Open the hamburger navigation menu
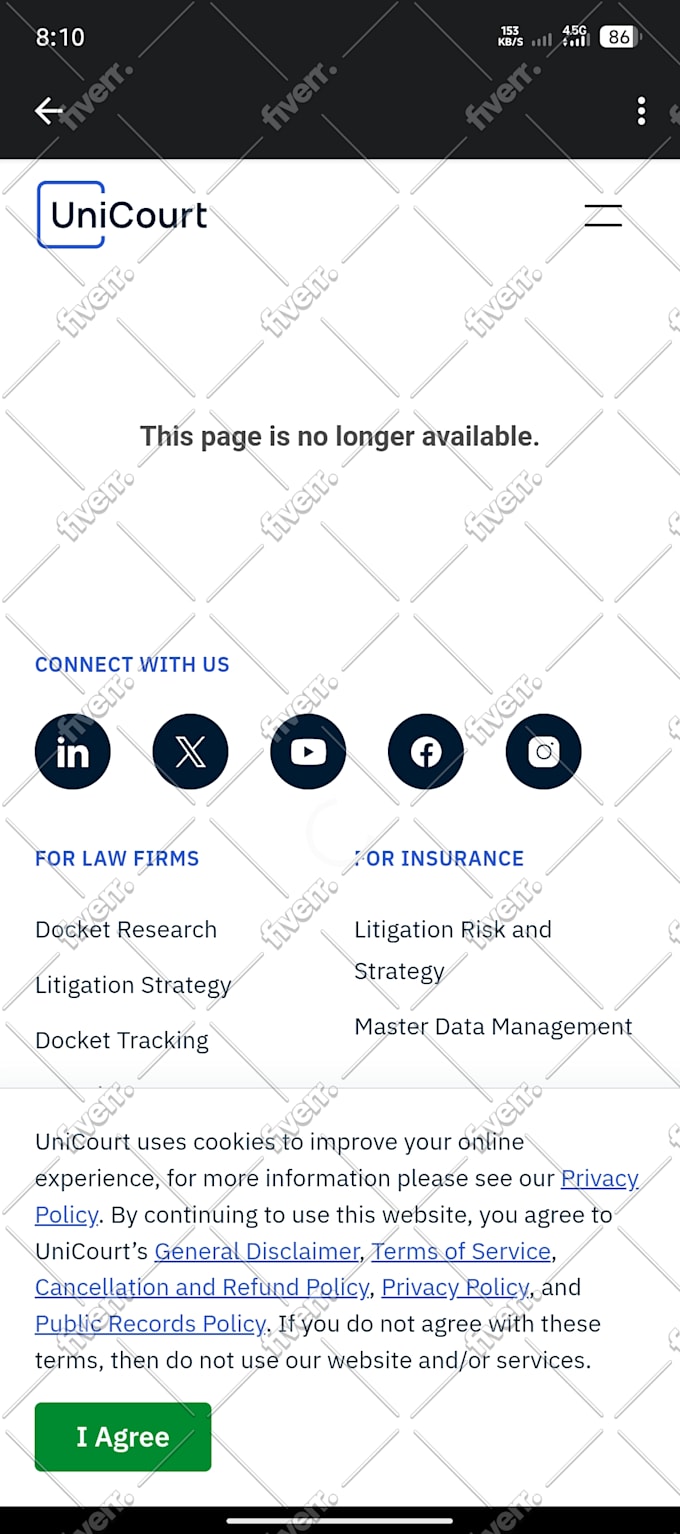The width and height of the screenshot is (680, 1534). 603,215
